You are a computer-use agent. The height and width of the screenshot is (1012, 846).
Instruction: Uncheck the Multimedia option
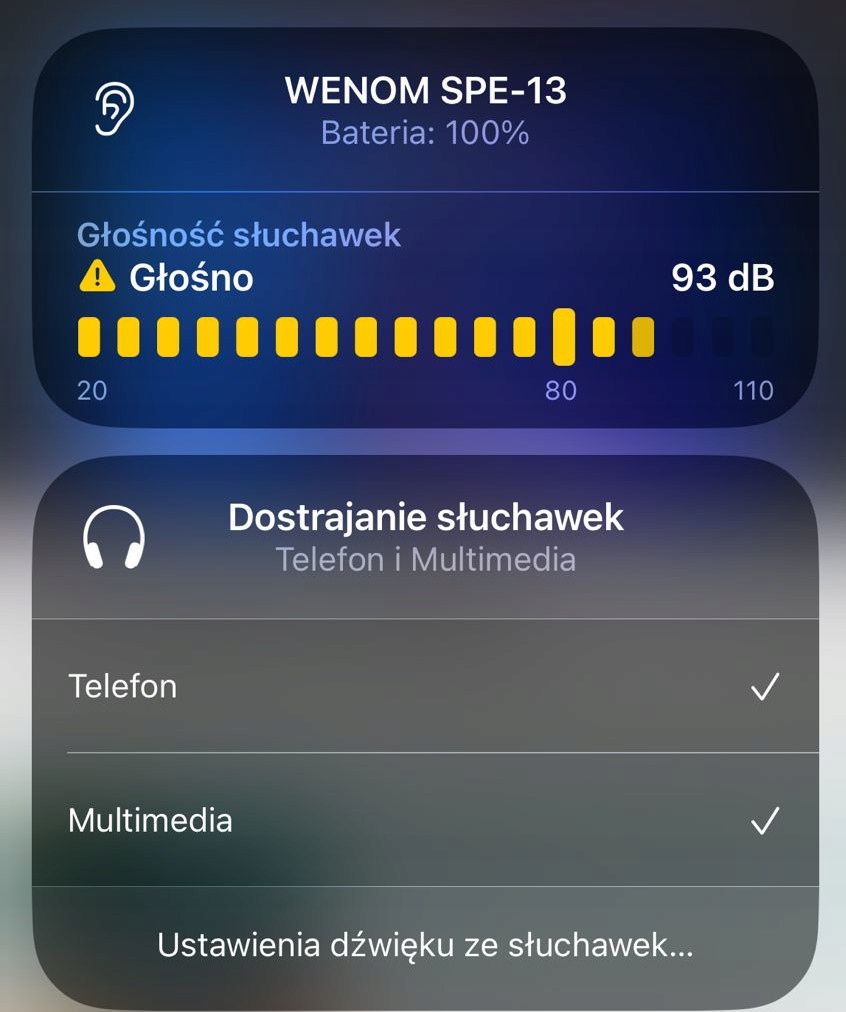425,820
